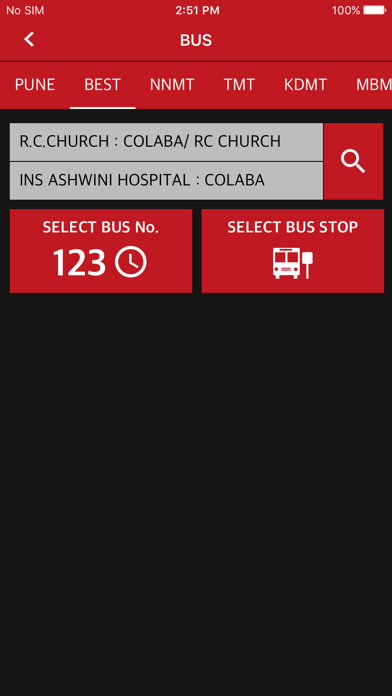
Task: Edit the R.C.CHURCH source stop field
Action: [166, 142]
